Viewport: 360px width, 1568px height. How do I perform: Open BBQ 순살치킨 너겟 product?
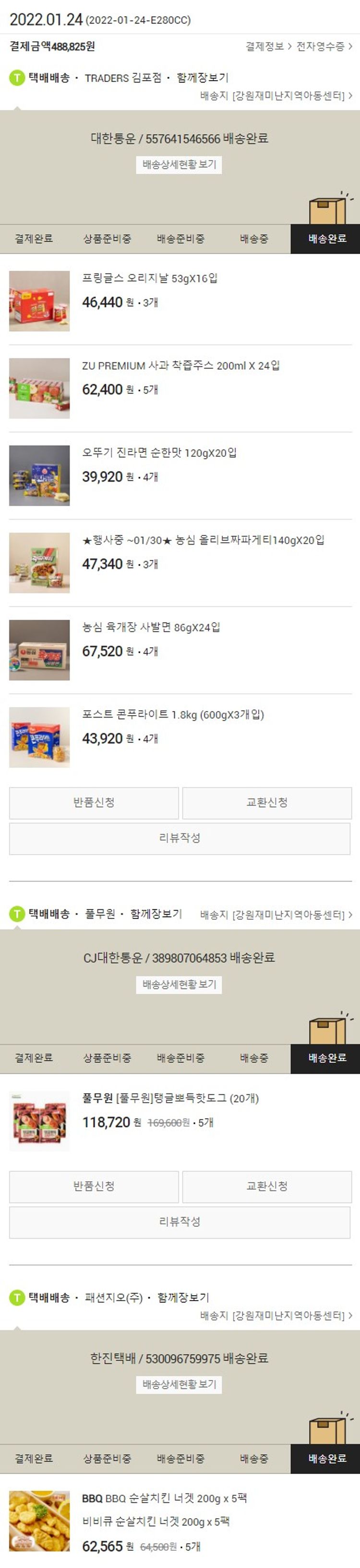coord(165,1498)
